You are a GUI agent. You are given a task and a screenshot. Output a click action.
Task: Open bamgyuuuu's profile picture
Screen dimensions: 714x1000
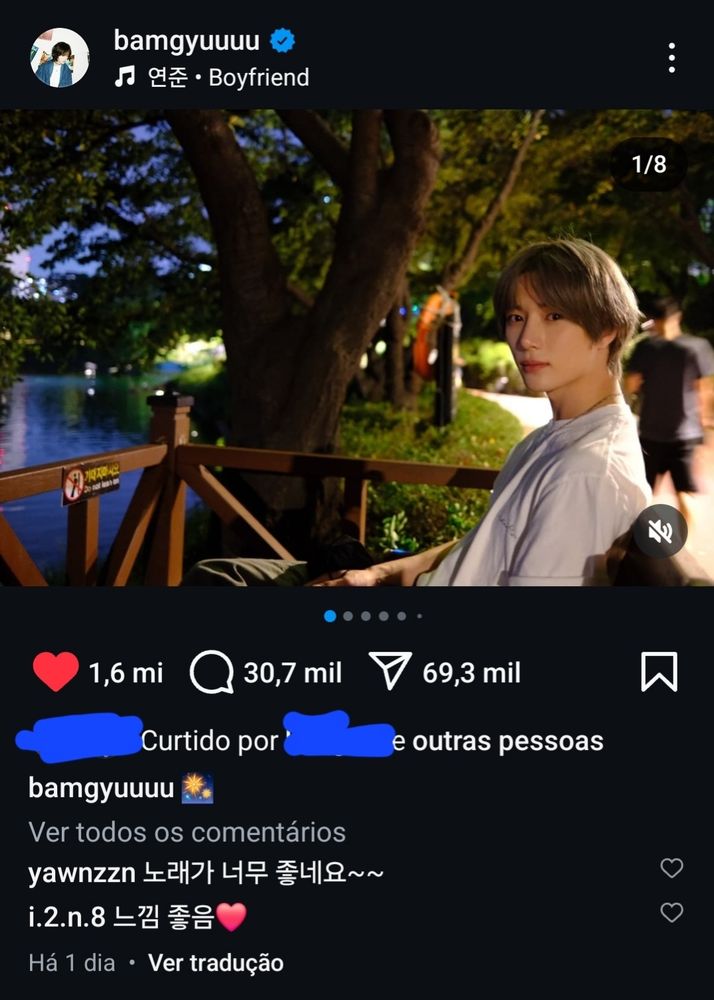pos(60,58)
